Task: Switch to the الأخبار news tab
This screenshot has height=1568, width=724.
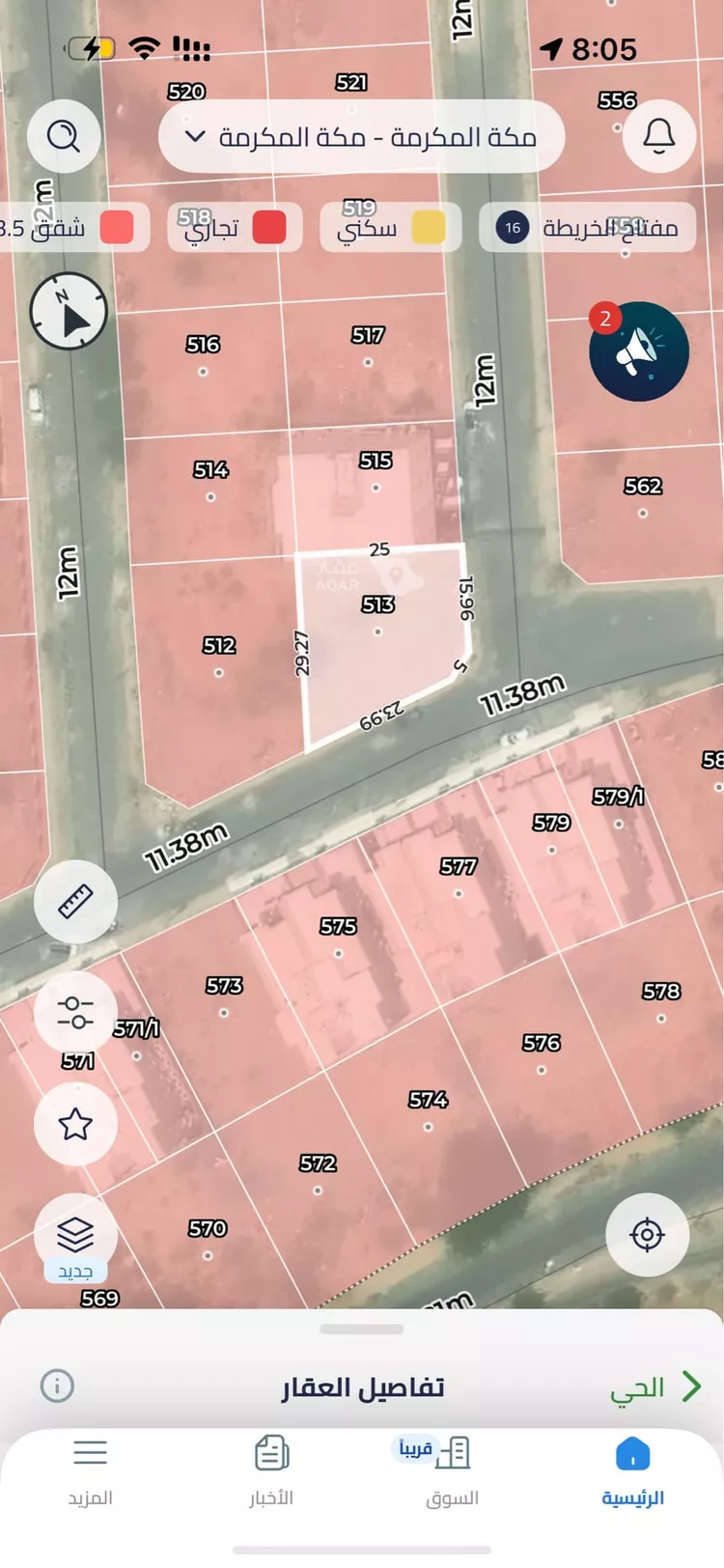Action: click(271, 1471)
